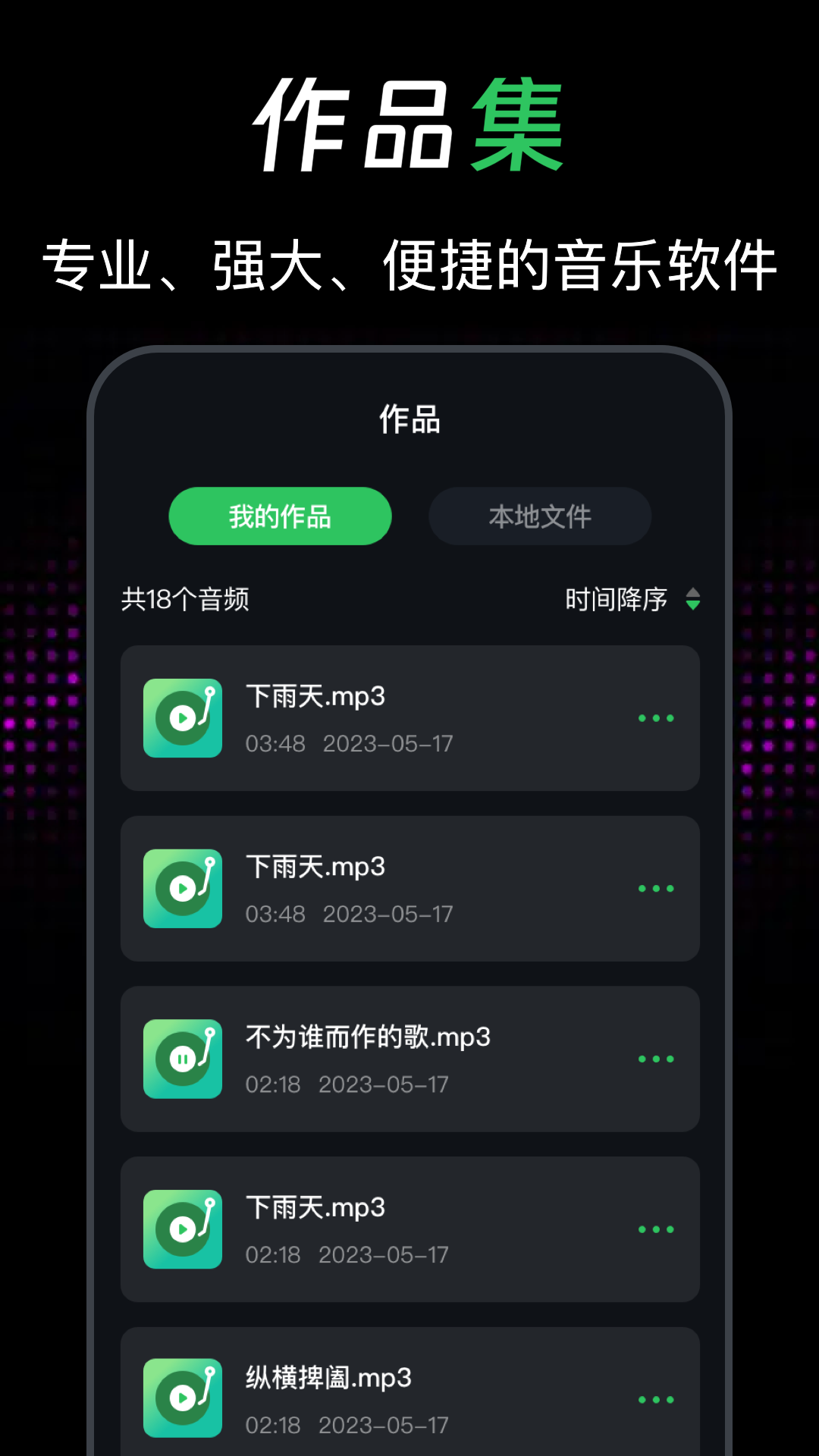Open the three-dot menu for 不为谁而作的歌.mp3
Image resolution: width=819 pixels, height=1456 pixels.
(x=656, y=1059)
